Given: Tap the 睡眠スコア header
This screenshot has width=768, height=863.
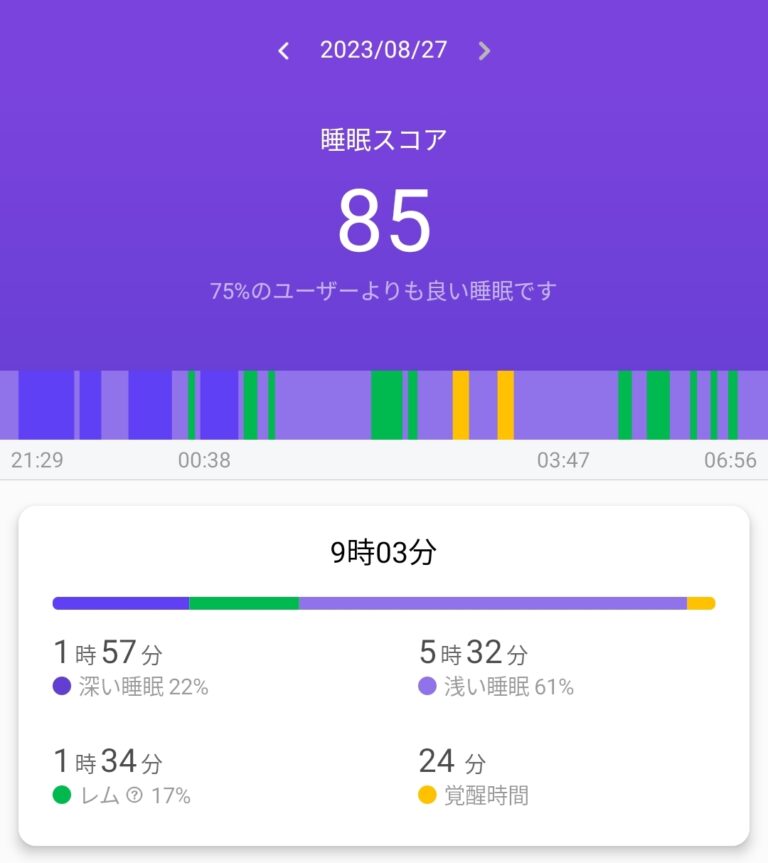Looking at the screenshot, I should click(383, 139).
